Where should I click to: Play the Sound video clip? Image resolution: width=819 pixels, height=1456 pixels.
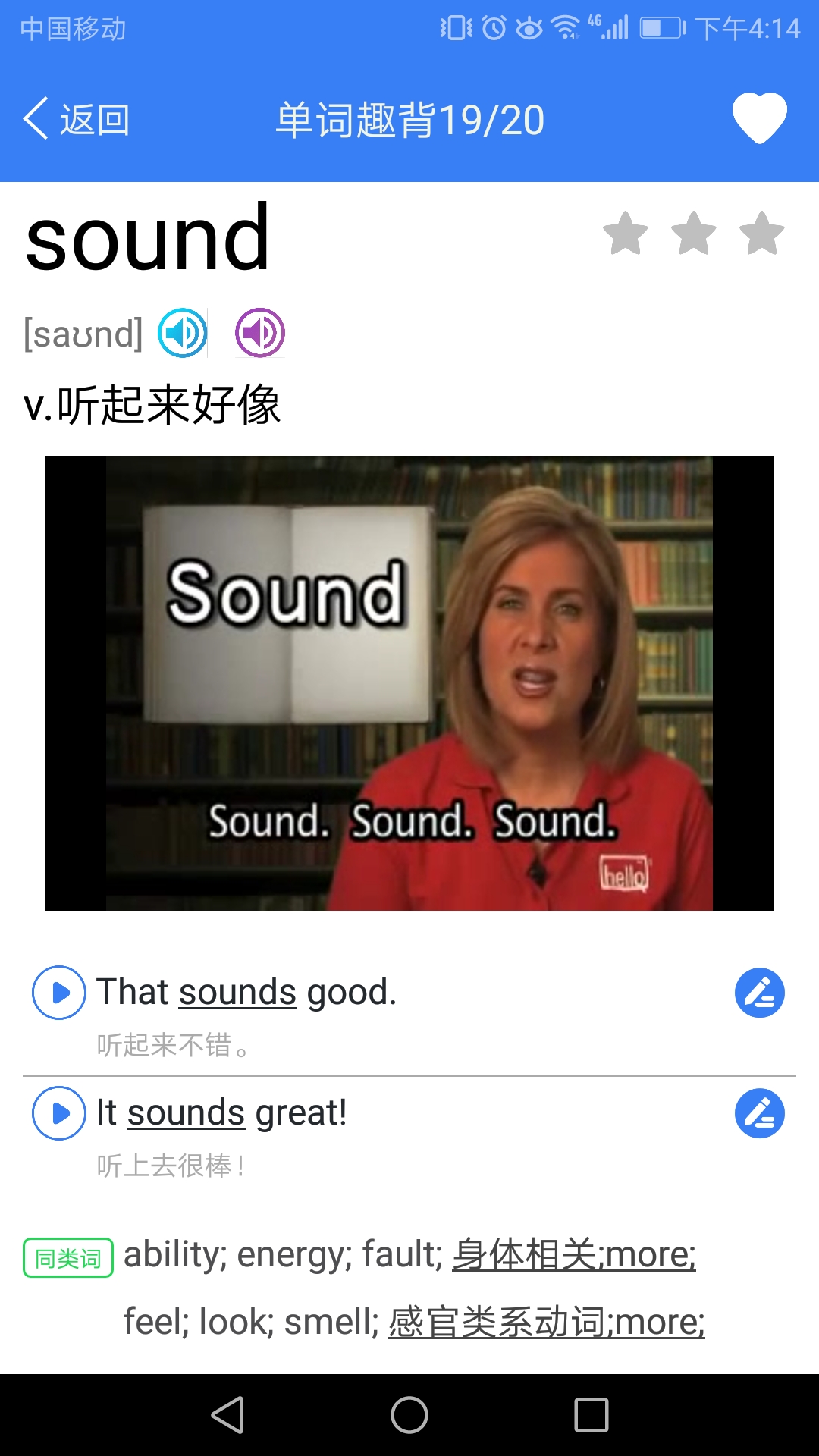409,682
